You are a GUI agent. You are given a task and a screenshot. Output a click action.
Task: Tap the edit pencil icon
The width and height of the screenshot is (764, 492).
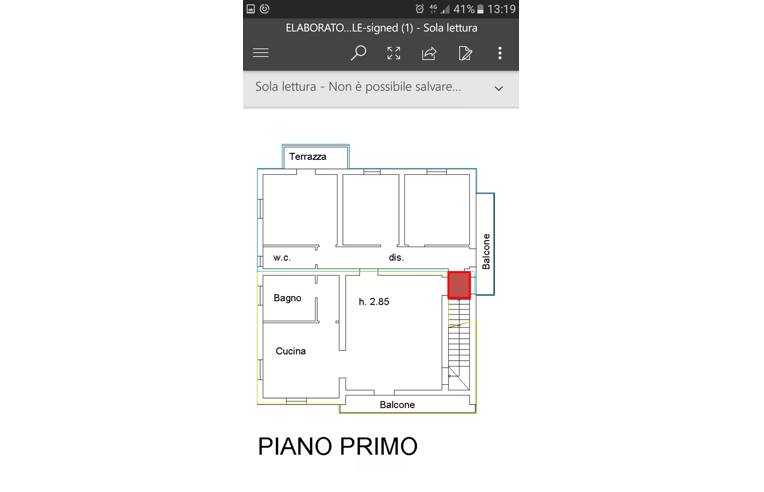point(465,53)
